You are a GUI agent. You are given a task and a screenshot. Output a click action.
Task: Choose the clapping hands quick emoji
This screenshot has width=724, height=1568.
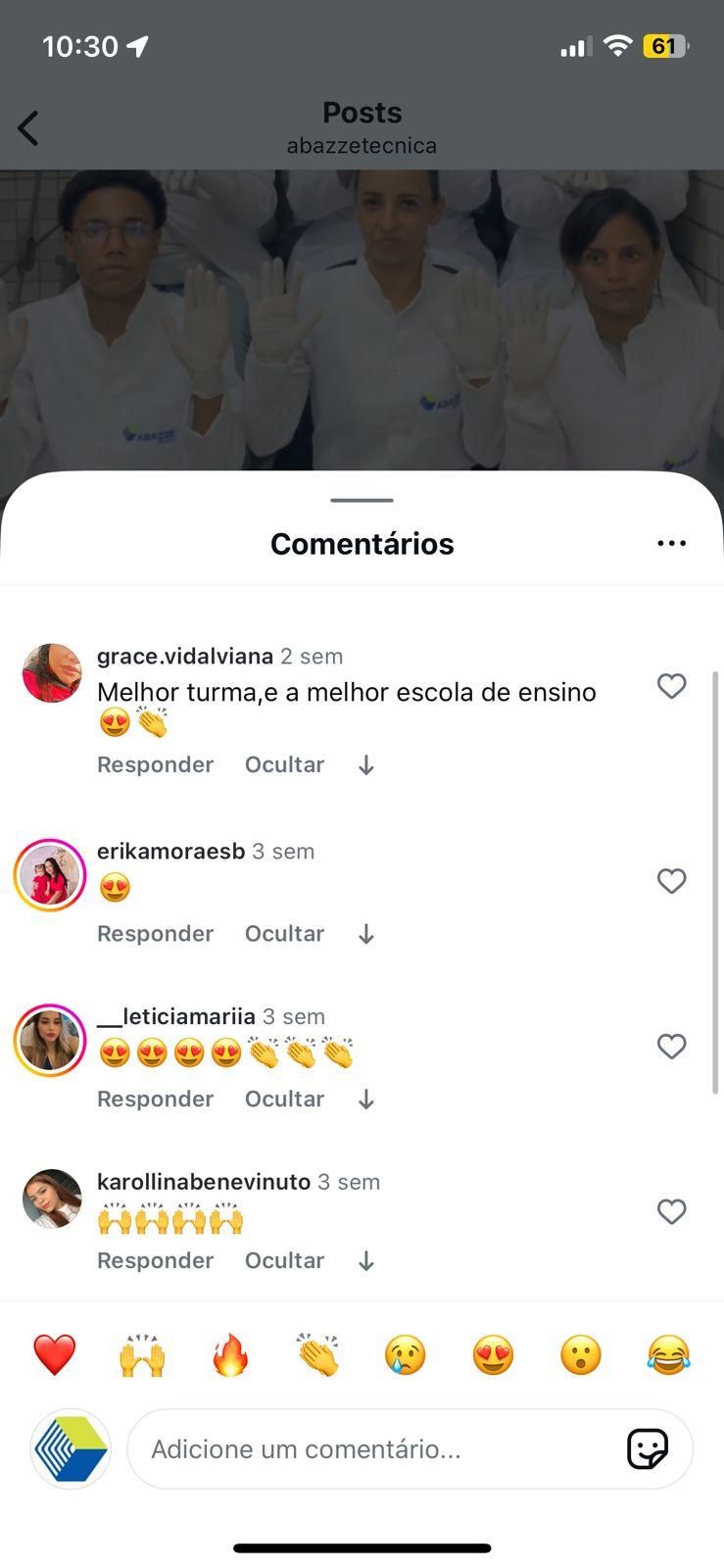click(318, 1354)
